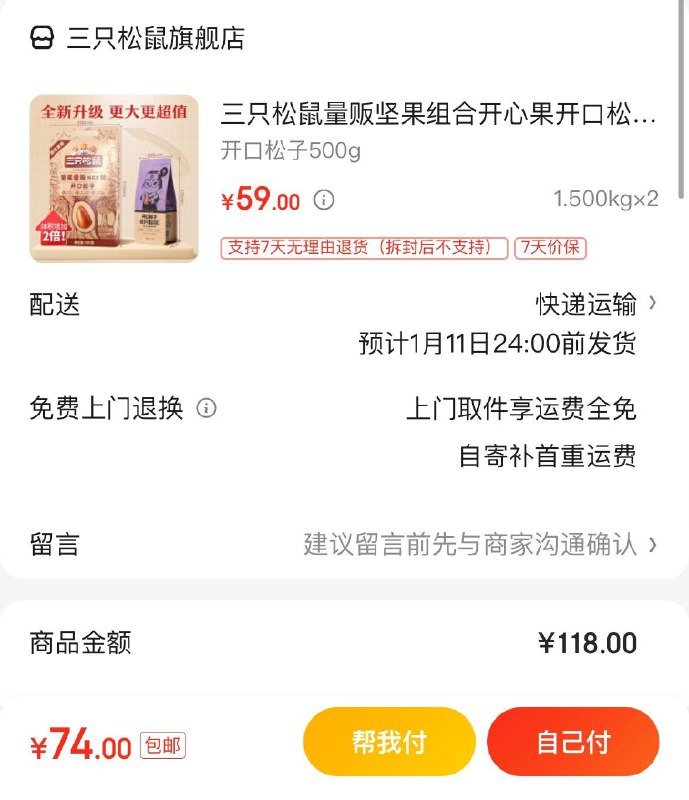Show info about 免费上门退换
The width and height of the screenshot is (689, 800).
(x=207, y=408)
